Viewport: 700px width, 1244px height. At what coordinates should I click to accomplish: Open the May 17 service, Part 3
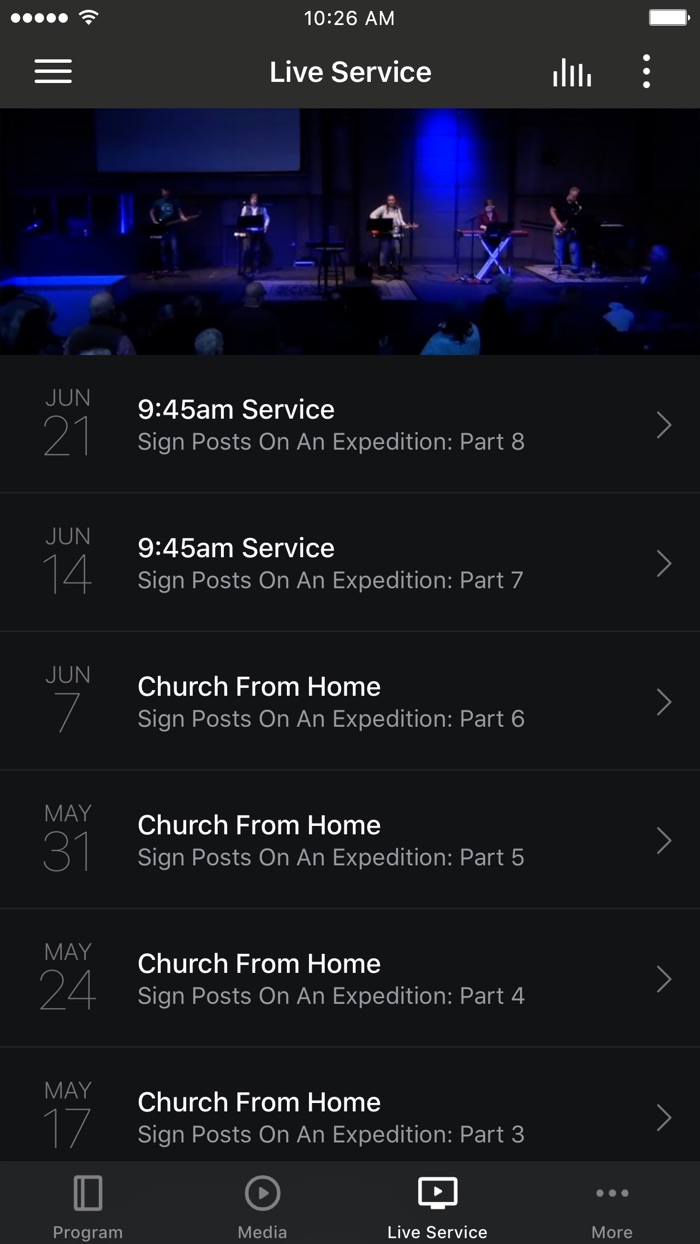click(350, 1115)
